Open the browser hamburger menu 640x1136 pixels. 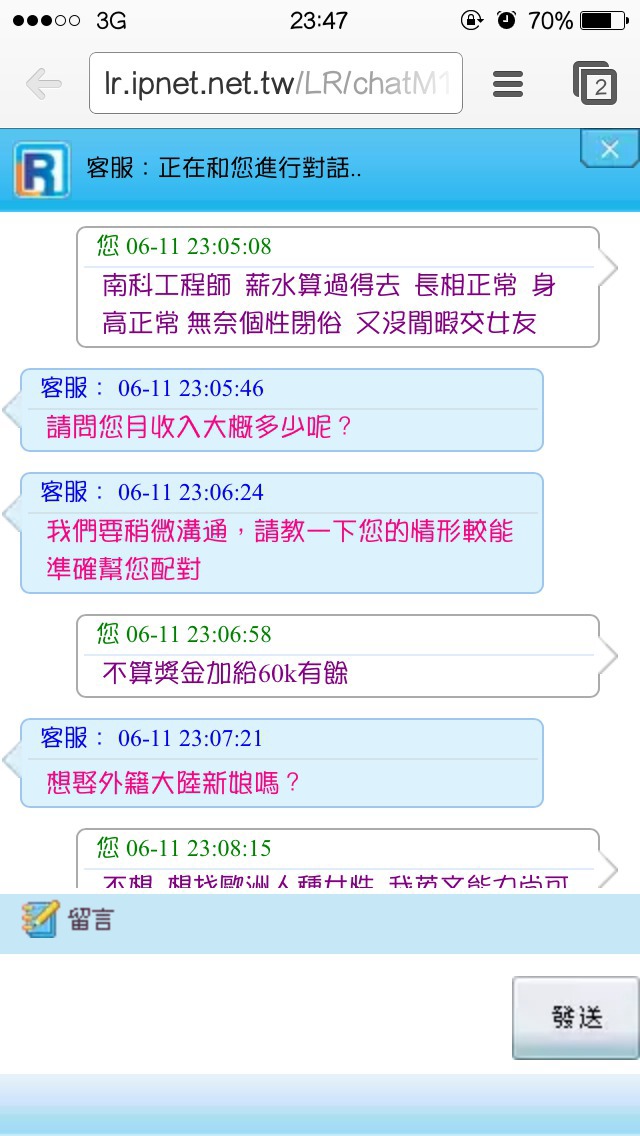point(508,84)
